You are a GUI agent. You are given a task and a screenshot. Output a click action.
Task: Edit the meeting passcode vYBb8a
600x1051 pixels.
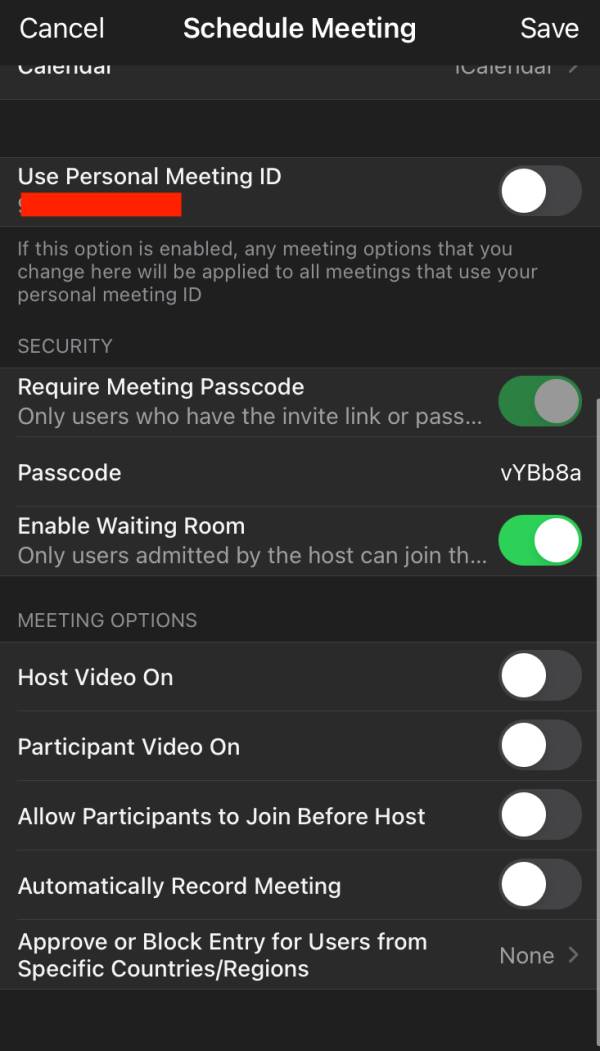point(540,473)
